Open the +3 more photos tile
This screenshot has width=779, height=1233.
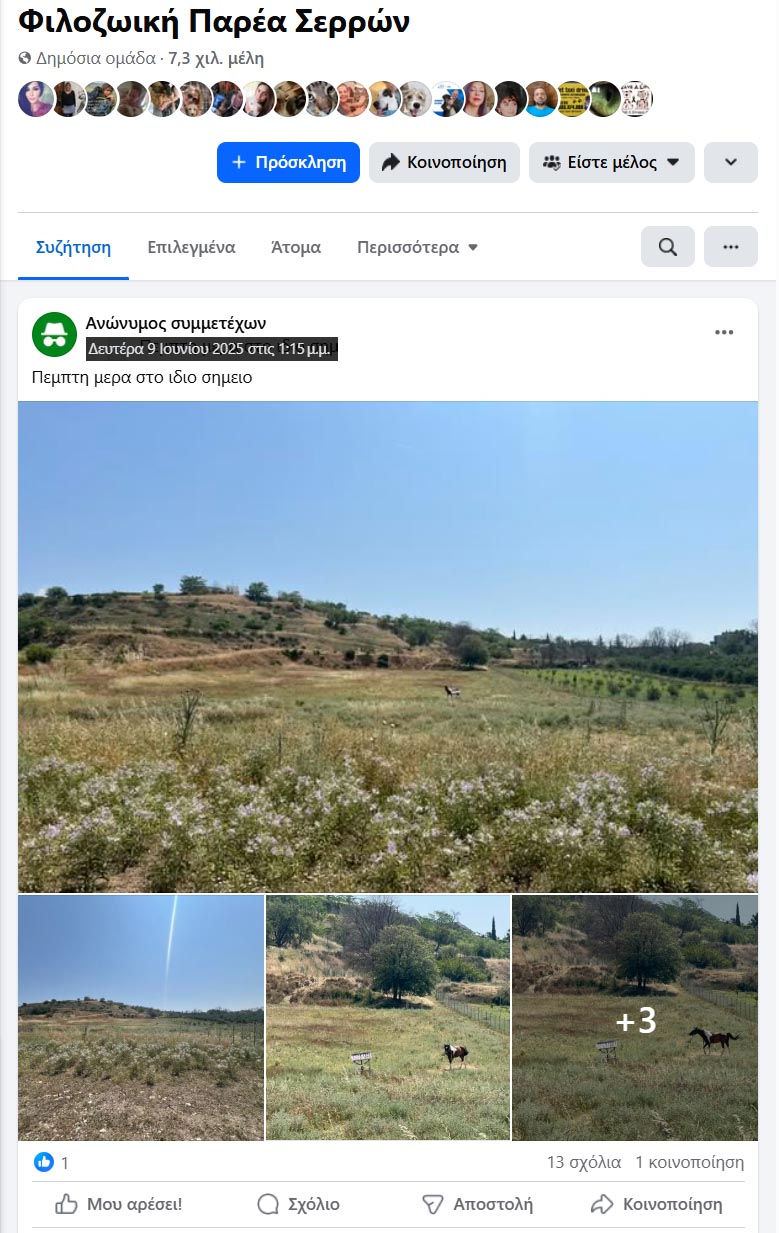635,1017
